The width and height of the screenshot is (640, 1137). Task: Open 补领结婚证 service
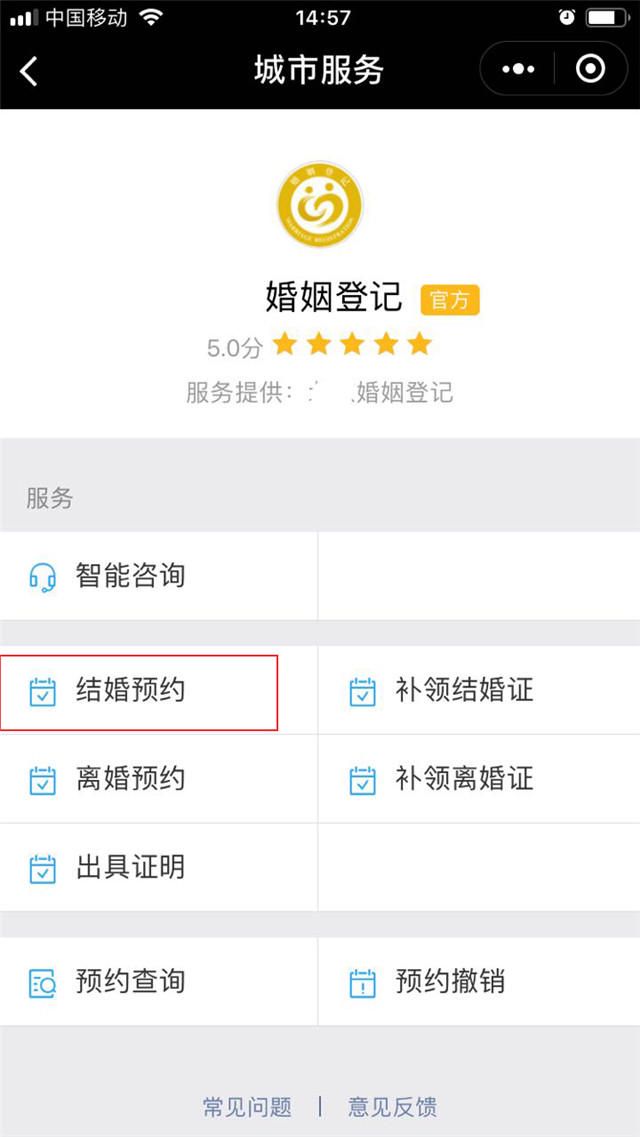pos(479,690)
